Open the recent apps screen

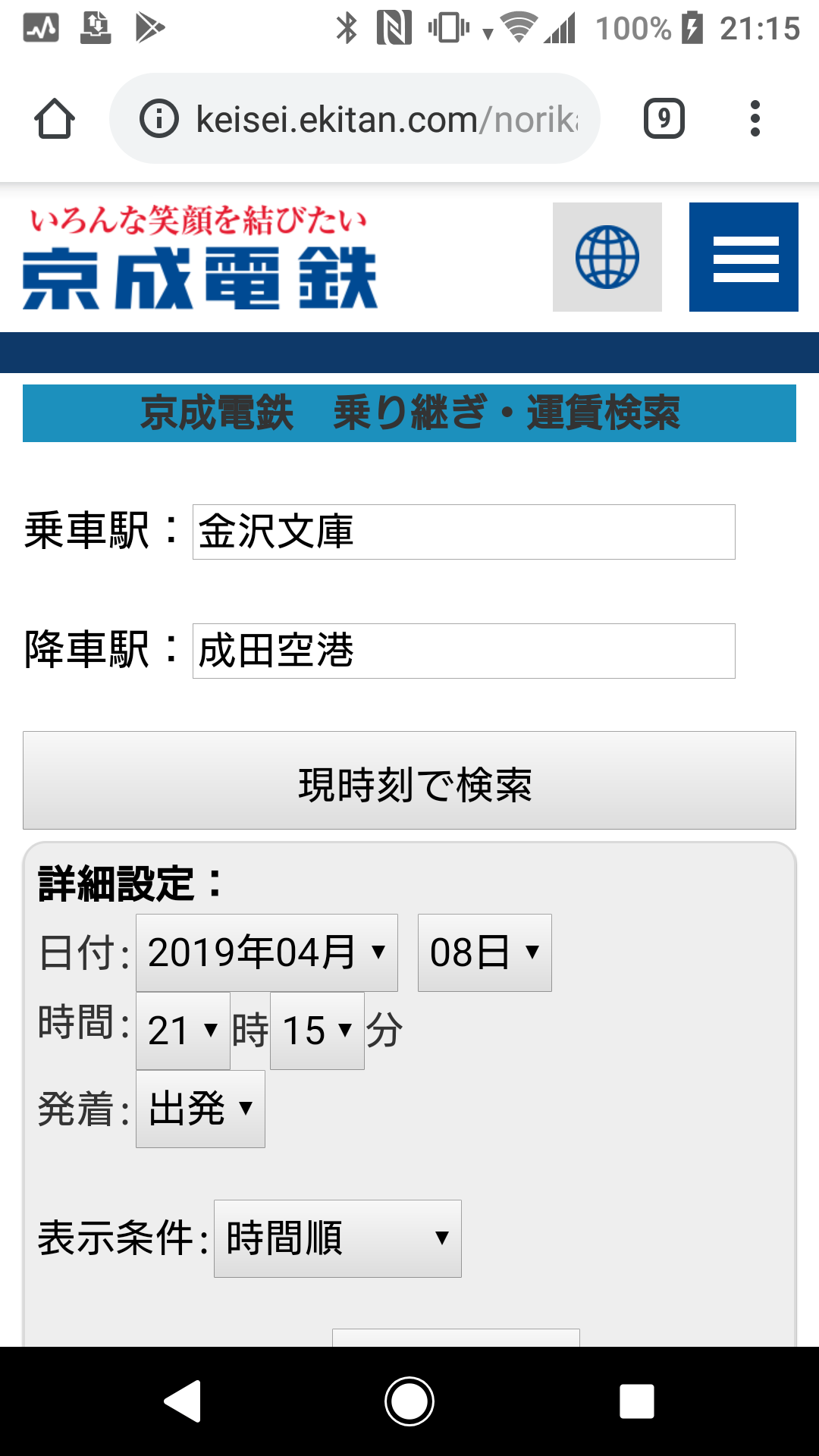[x=636, y=1401]
